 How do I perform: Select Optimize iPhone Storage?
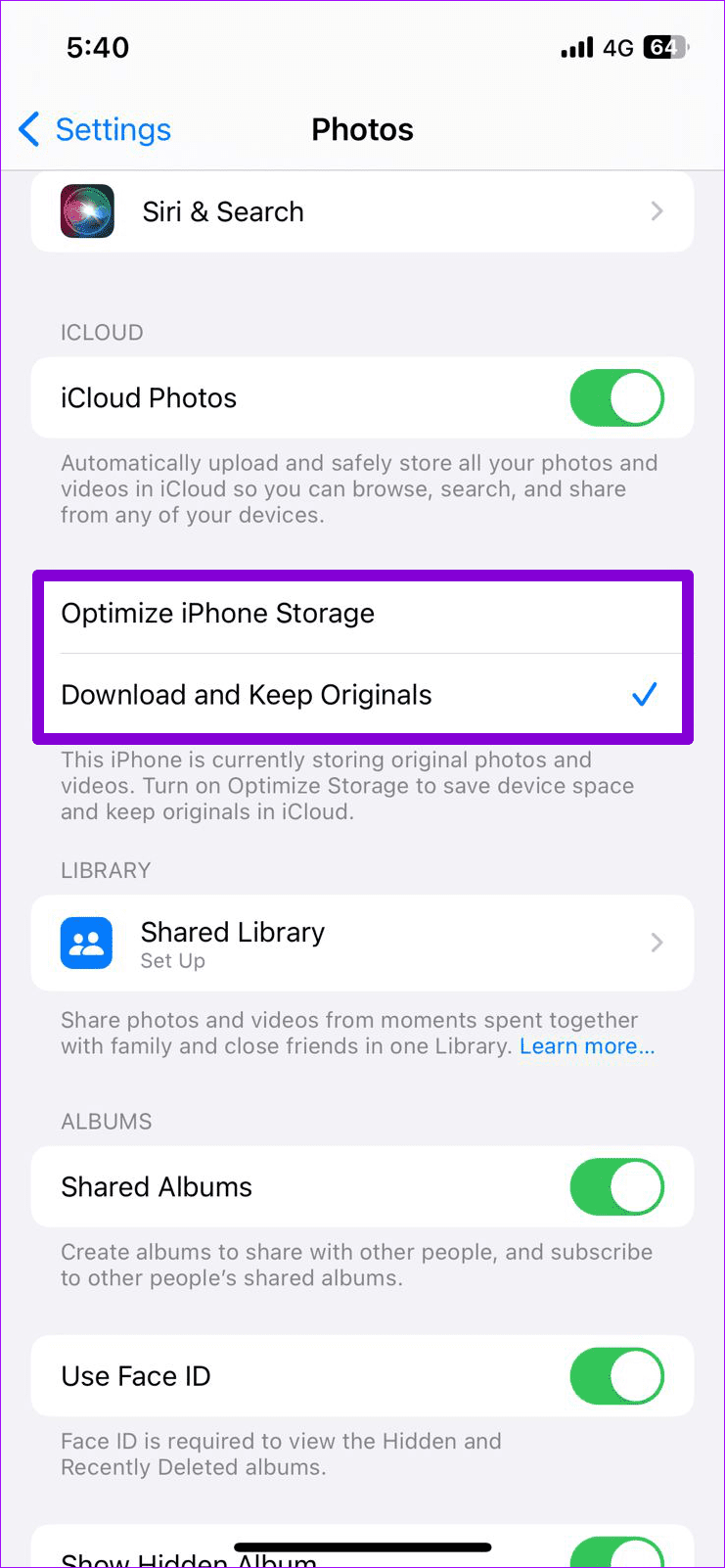tap(217, 614)
